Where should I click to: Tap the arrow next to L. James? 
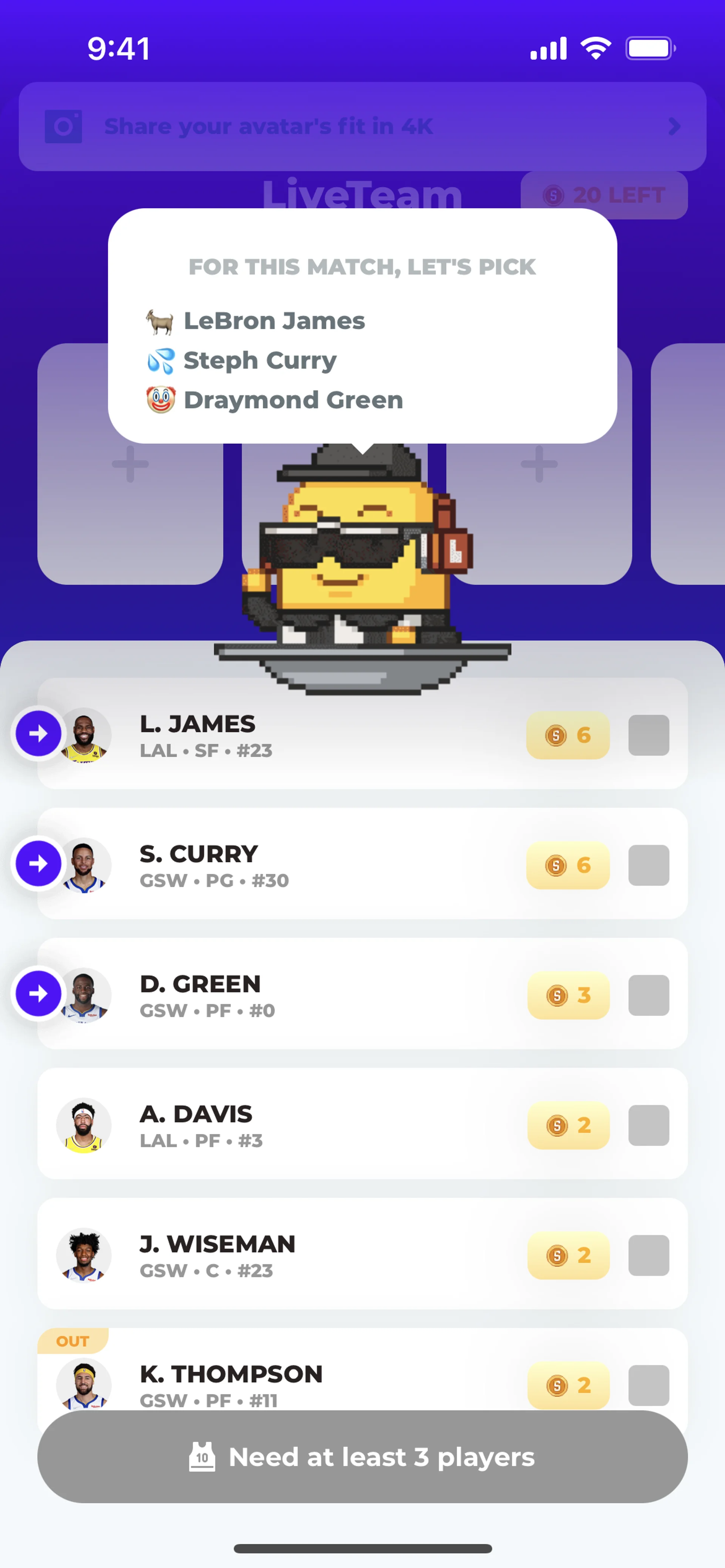click(39, 734)
